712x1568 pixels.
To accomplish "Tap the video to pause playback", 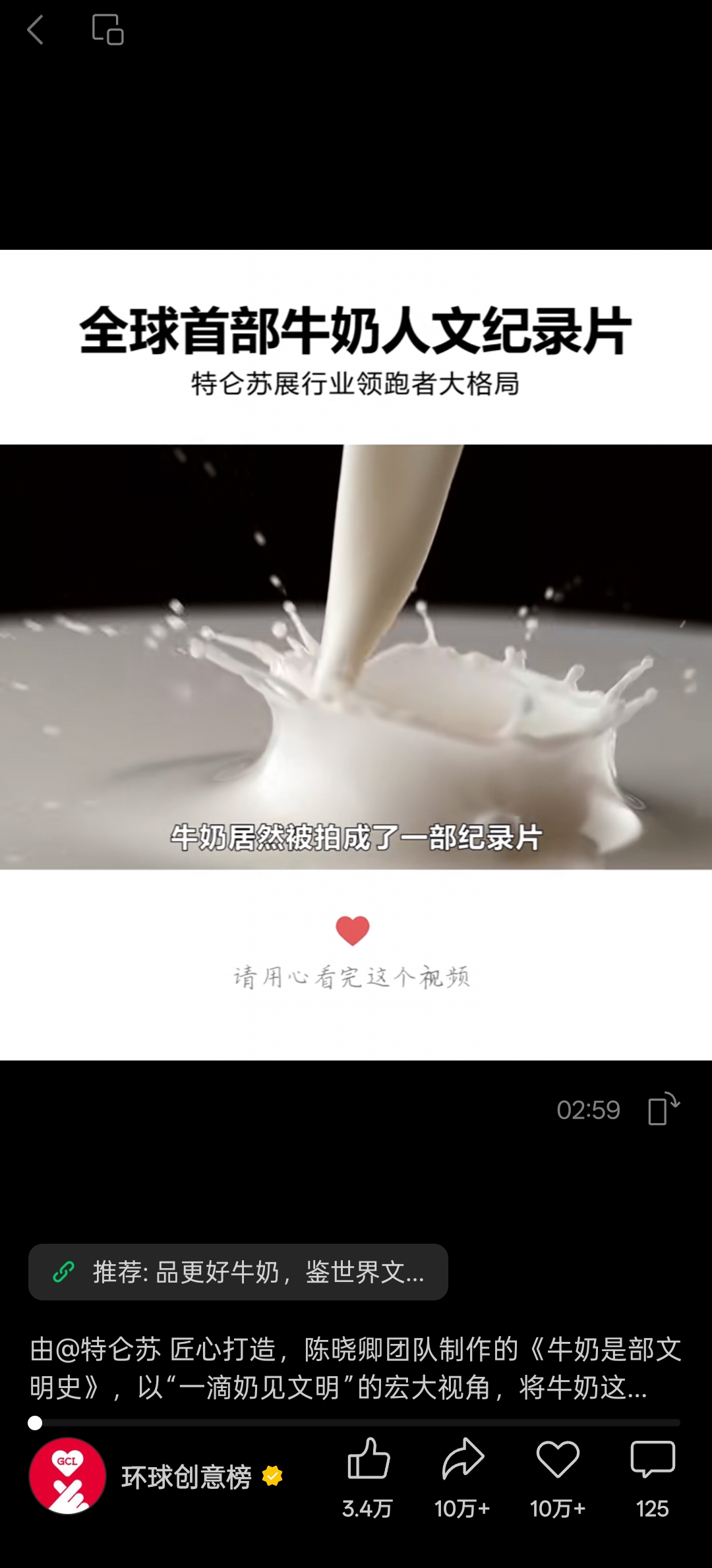I will (356, 656).
